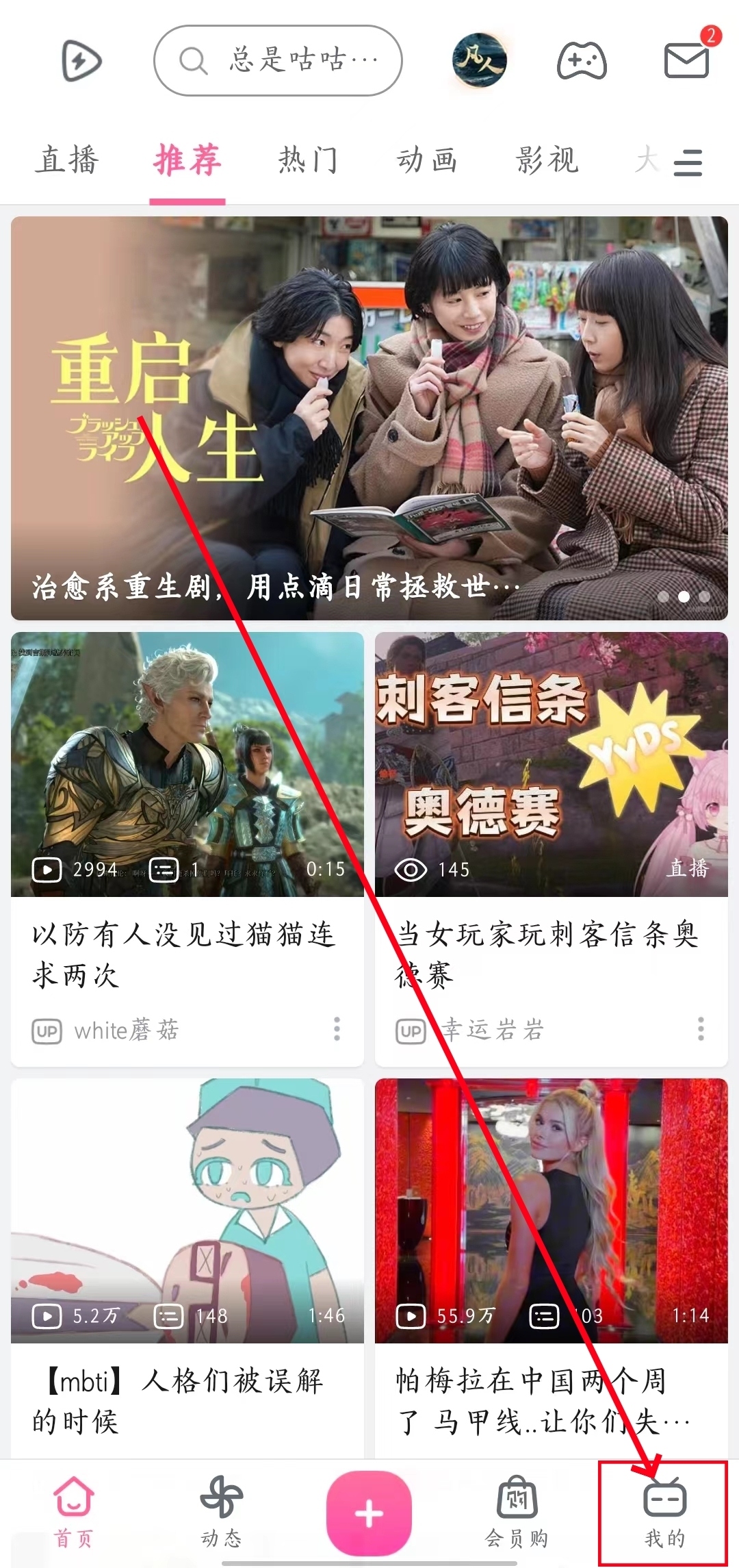Create a new post with the plus button

point(369,1513)
